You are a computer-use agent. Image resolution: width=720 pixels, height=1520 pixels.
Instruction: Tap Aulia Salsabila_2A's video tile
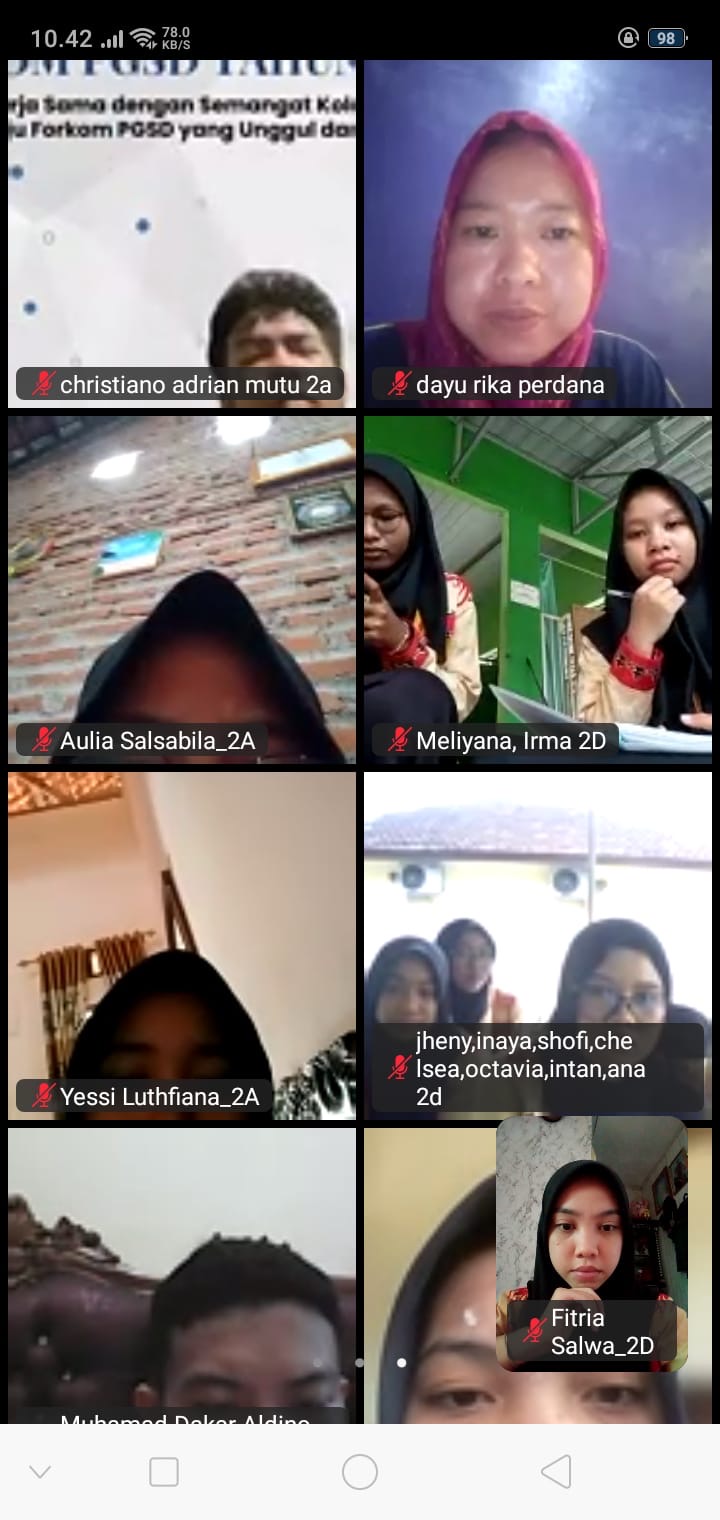(182, 589)
